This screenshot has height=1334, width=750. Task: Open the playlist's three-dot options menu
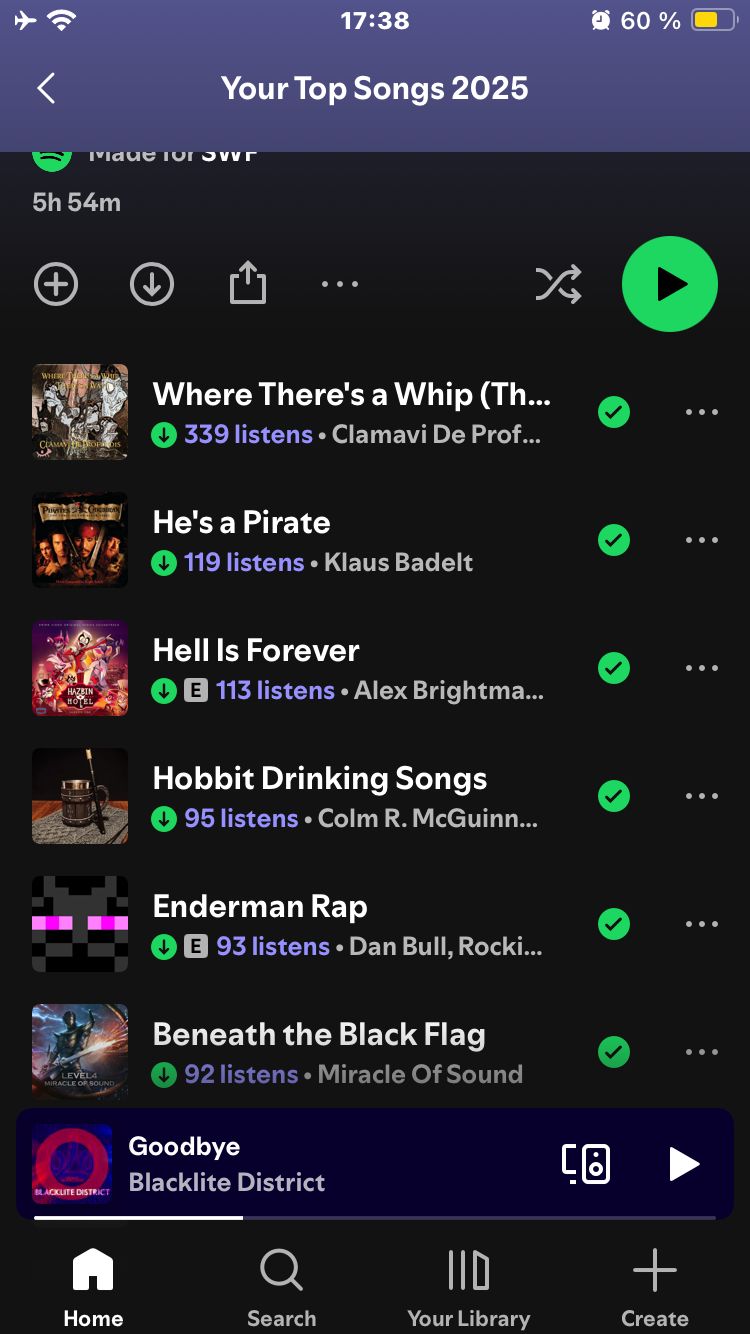pos(340,285)
